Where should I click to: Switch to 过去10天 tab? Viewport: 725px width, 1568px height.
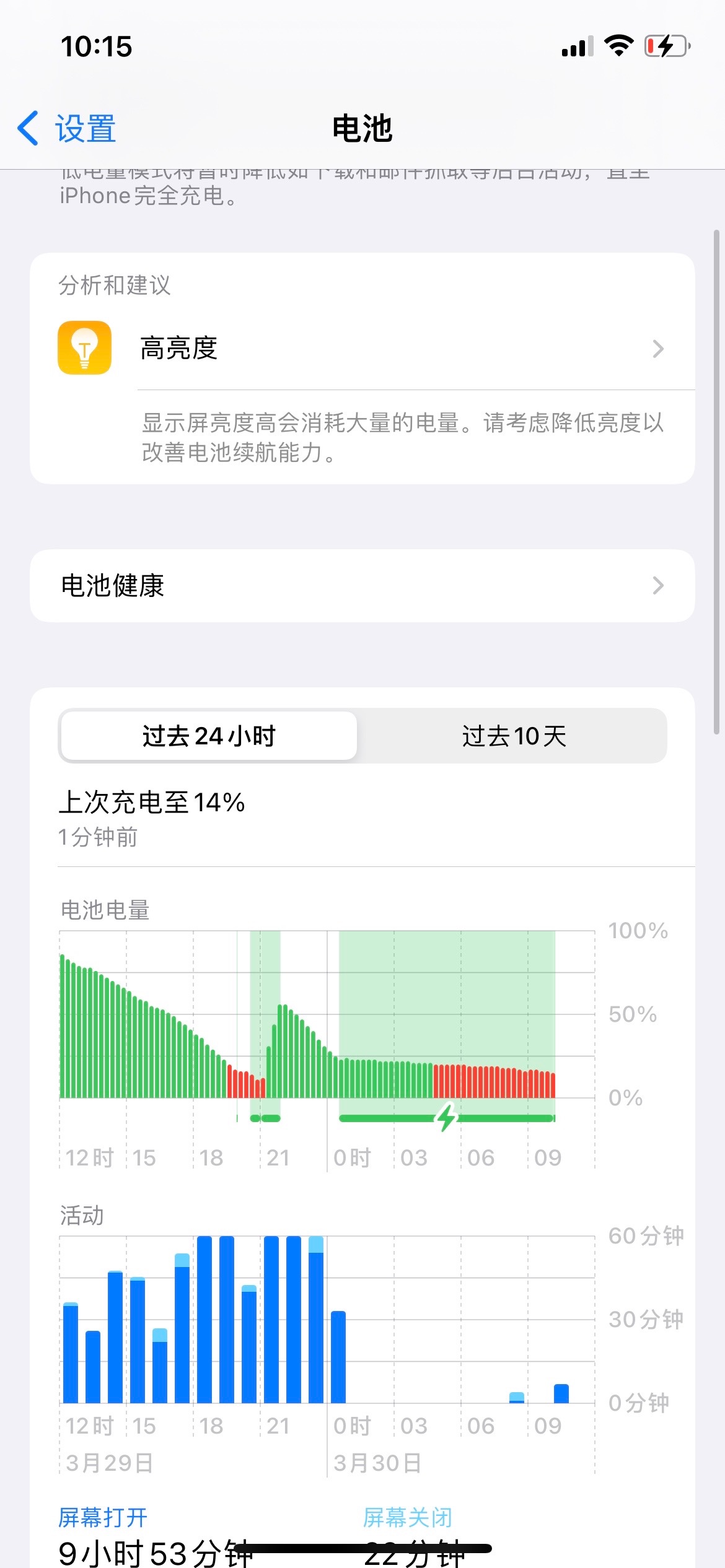tap(513, 736)
